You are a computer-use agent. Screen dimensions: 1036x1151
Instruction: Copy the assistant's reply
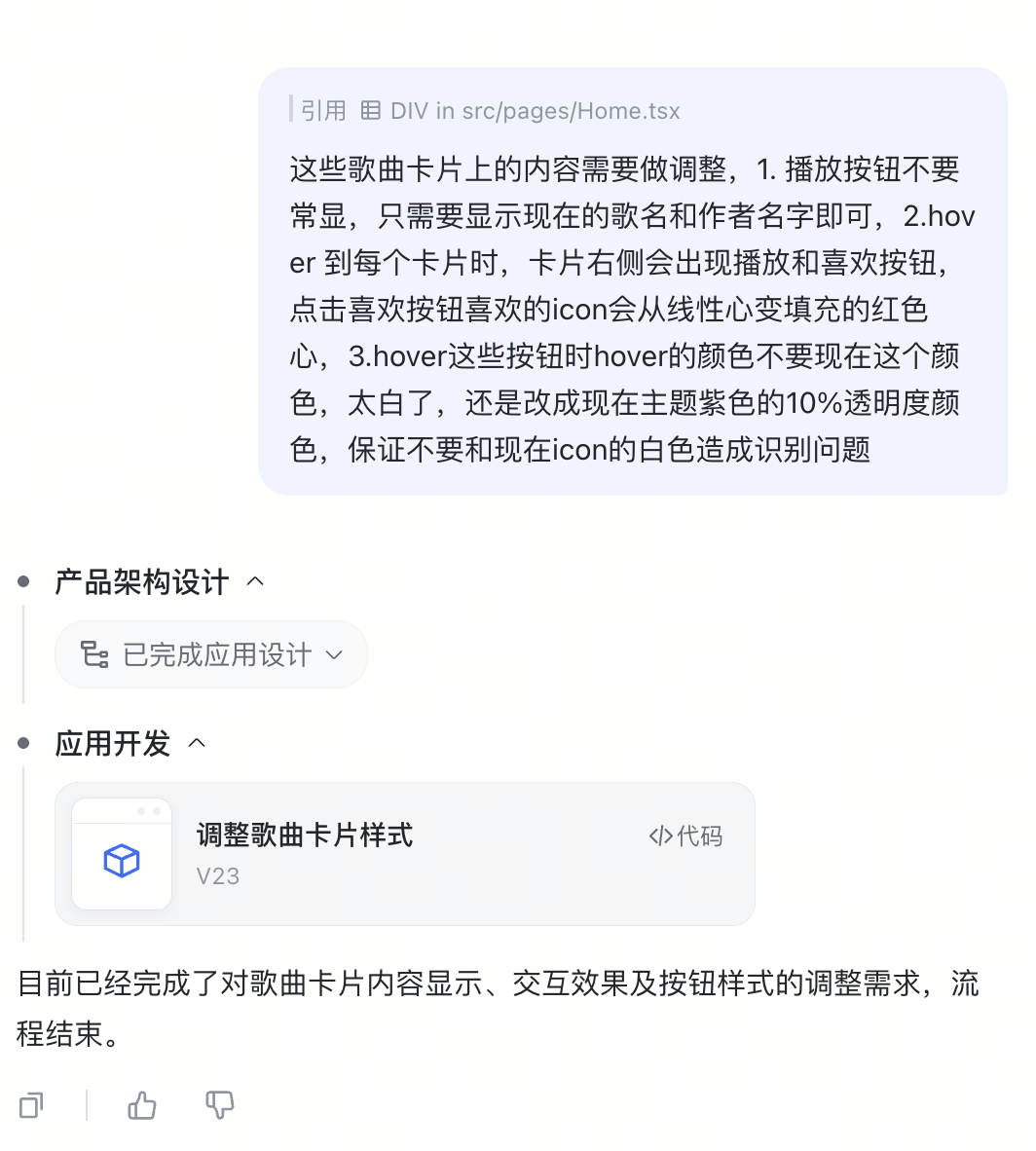[31, 1105]
